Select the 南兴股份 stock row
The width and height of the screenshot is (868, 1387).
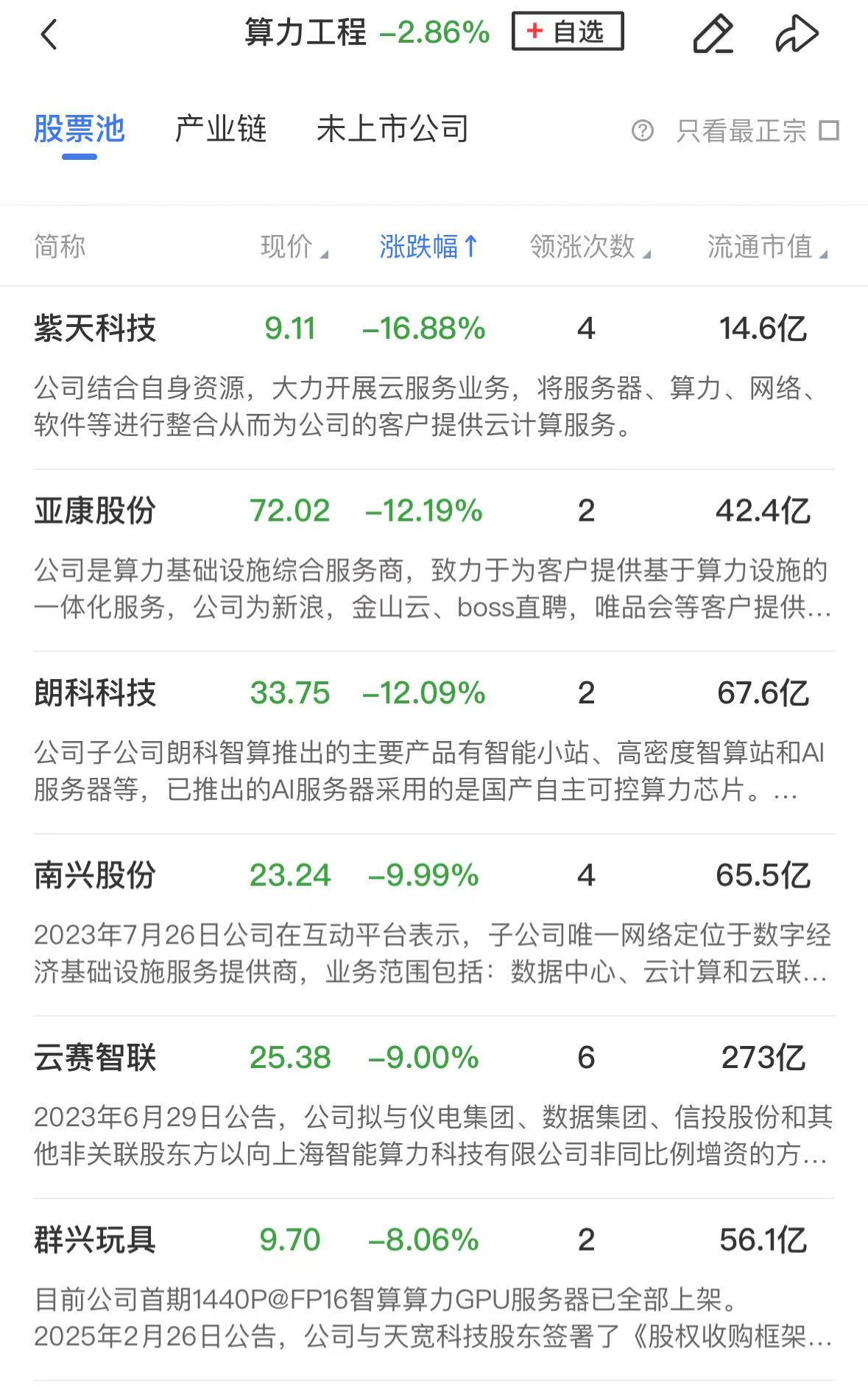[95, 876]
